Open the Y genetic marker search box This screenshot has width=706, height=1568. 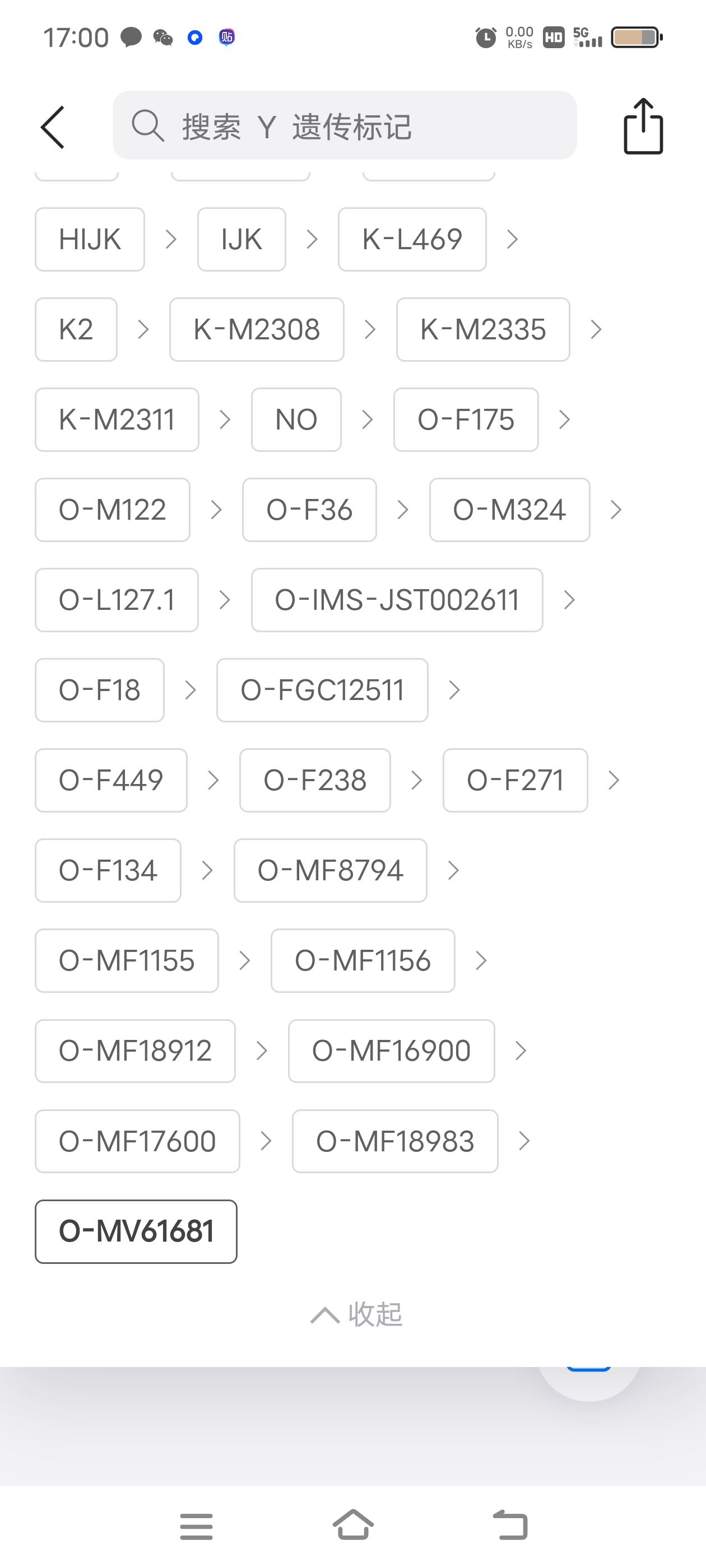(x=344, y=126)
